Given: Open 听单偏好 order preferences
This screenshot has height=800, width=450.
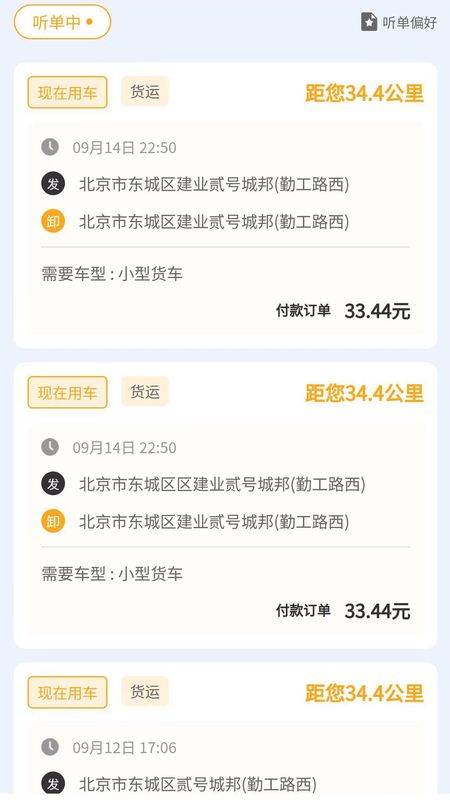Looking at the screenshot, I should coord(399,22).
